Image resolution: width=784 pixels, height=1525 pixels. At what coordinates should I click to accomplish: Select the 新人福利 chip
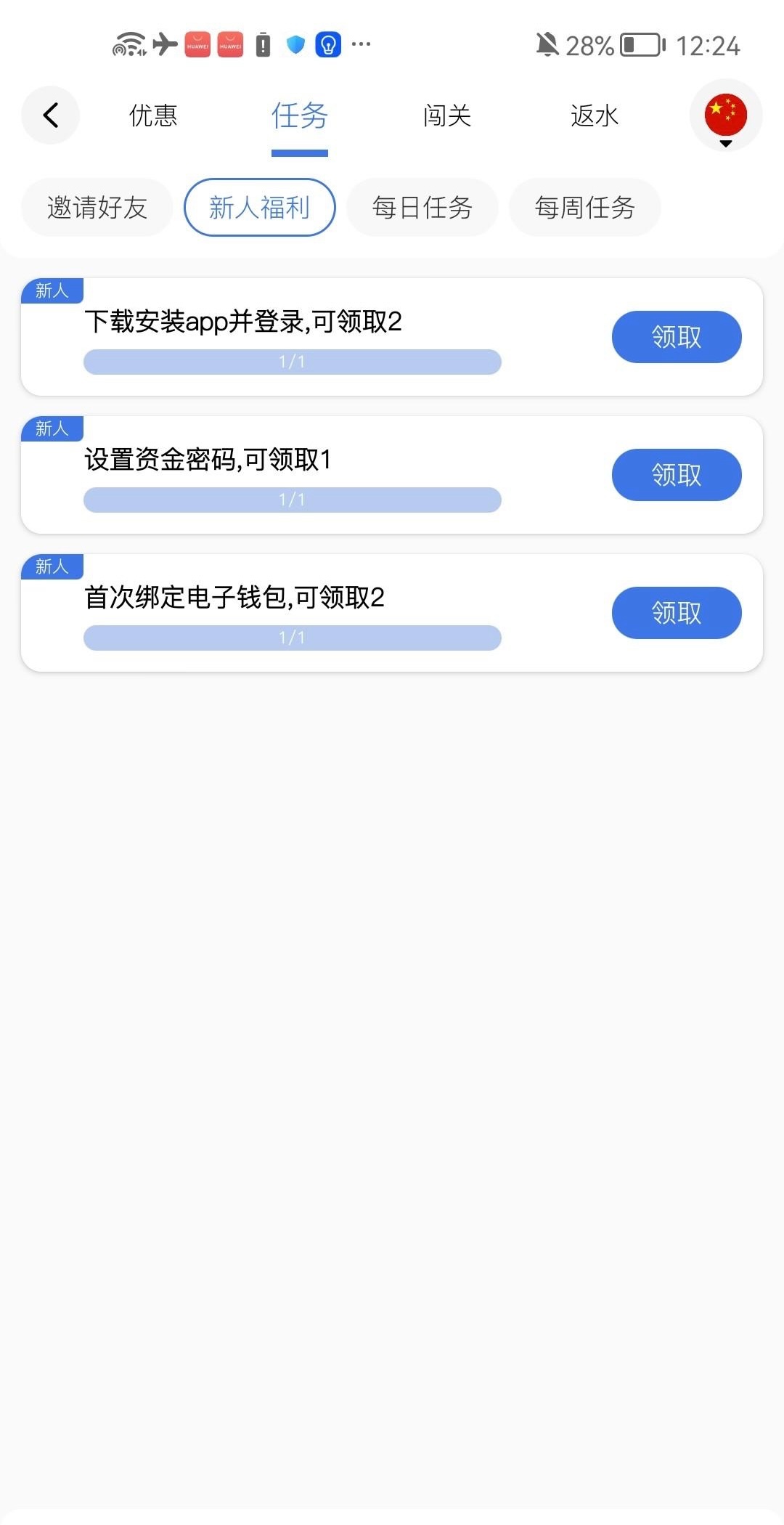tap(260, 207)
